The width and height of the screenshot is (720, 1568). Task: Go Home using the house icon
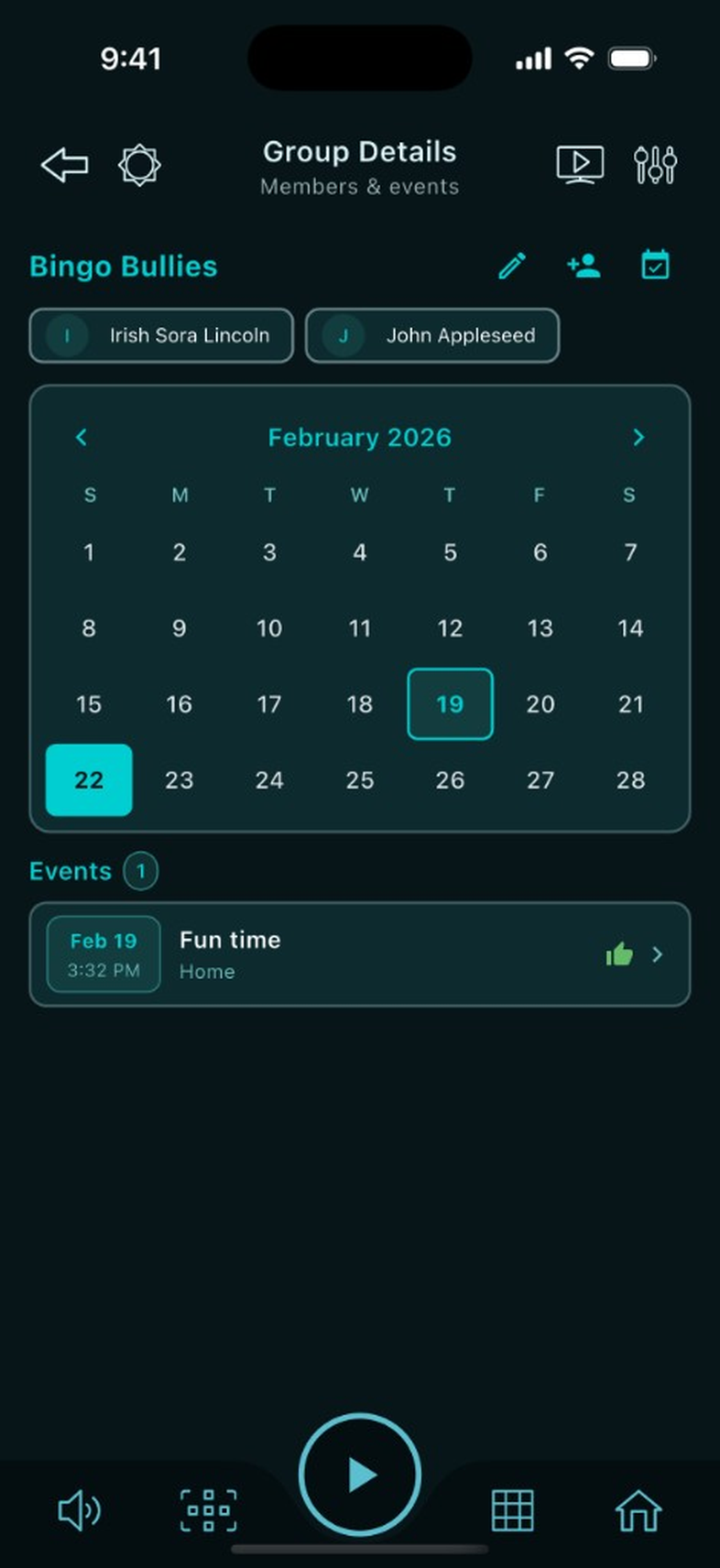click(640, 1511)
